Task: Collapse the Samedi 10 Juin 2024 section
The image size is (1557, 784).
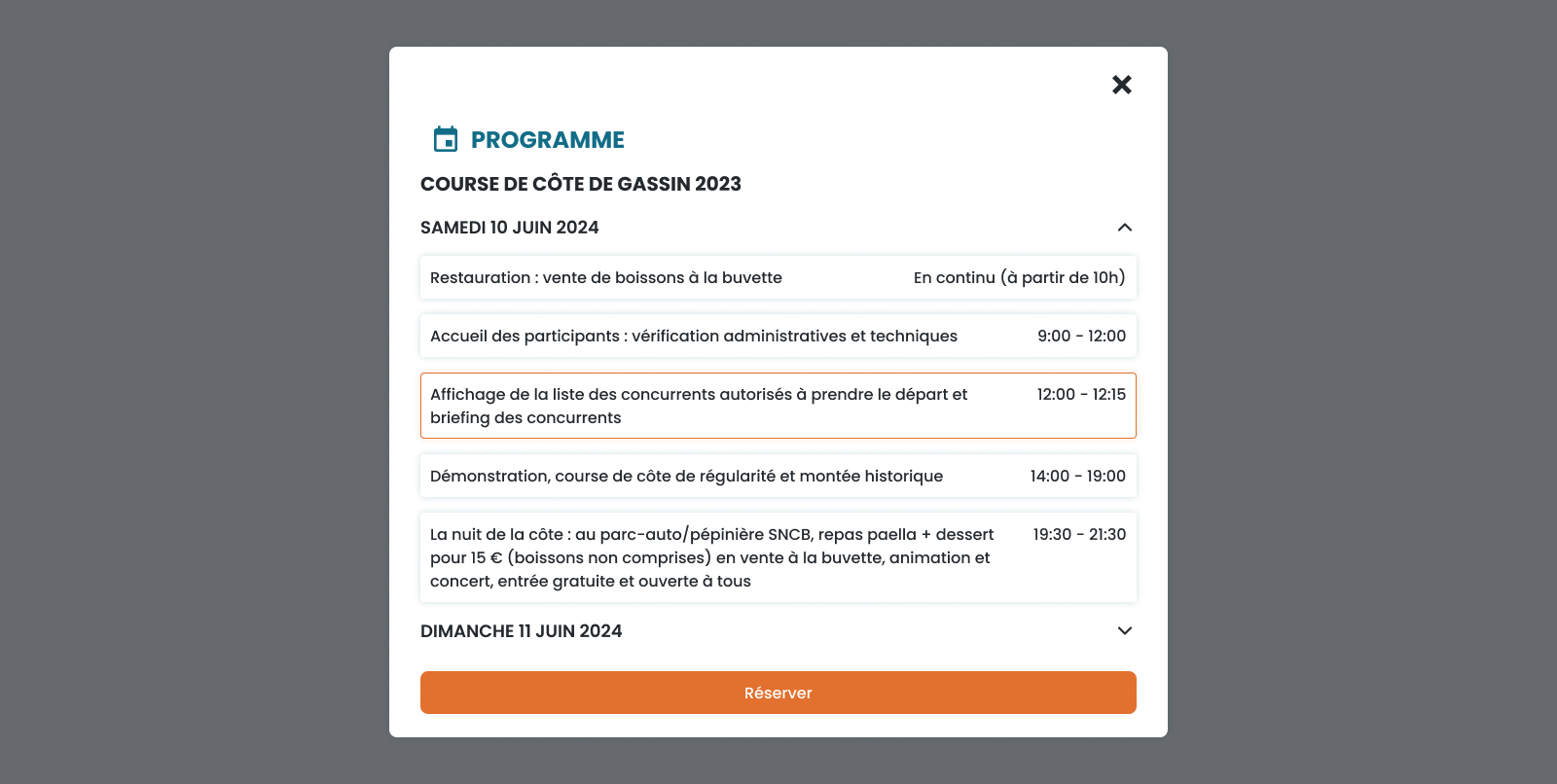Action: (x=1124, y=228)
